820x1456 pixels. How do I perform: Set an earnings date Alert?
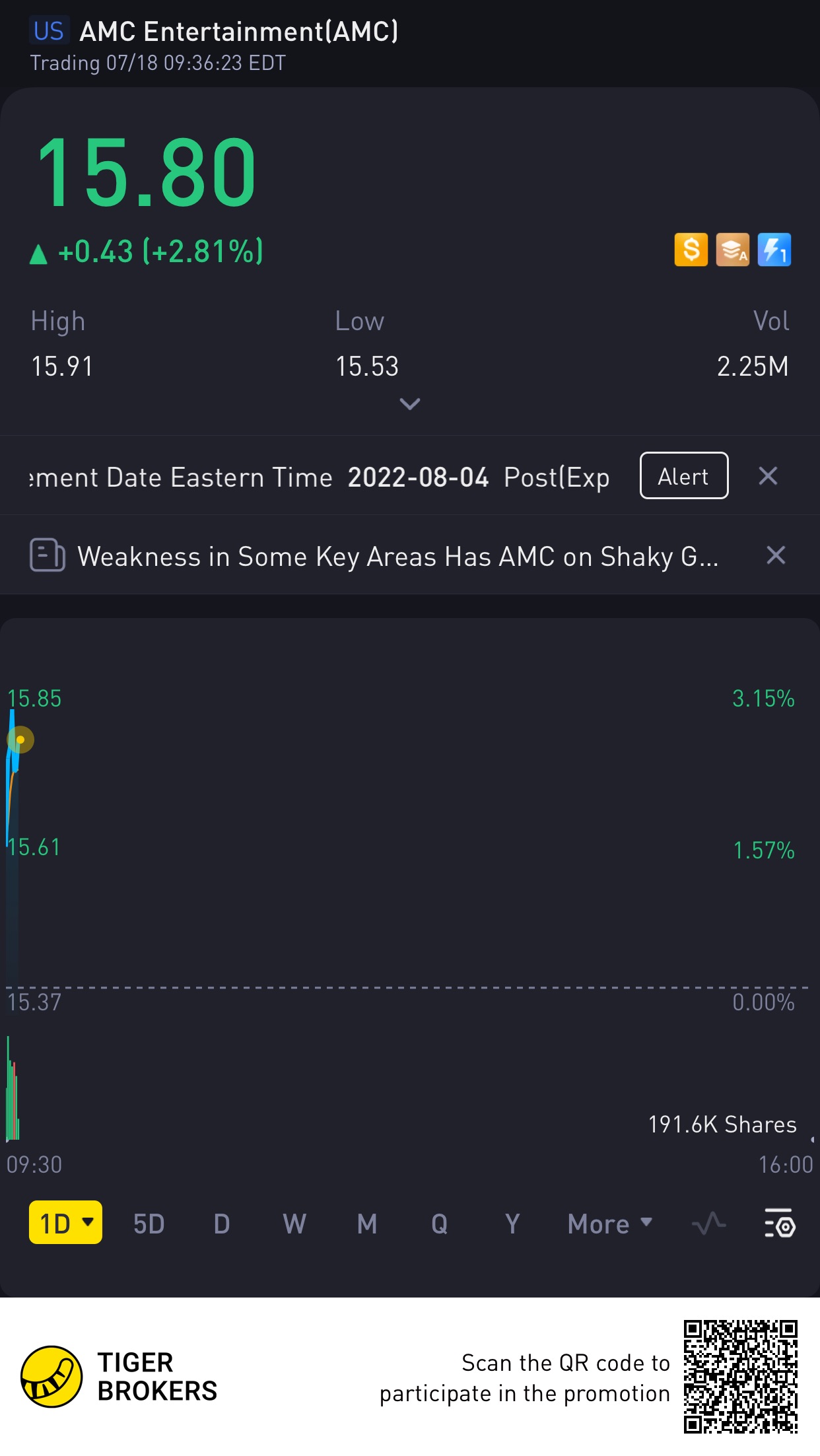[683, 475]
